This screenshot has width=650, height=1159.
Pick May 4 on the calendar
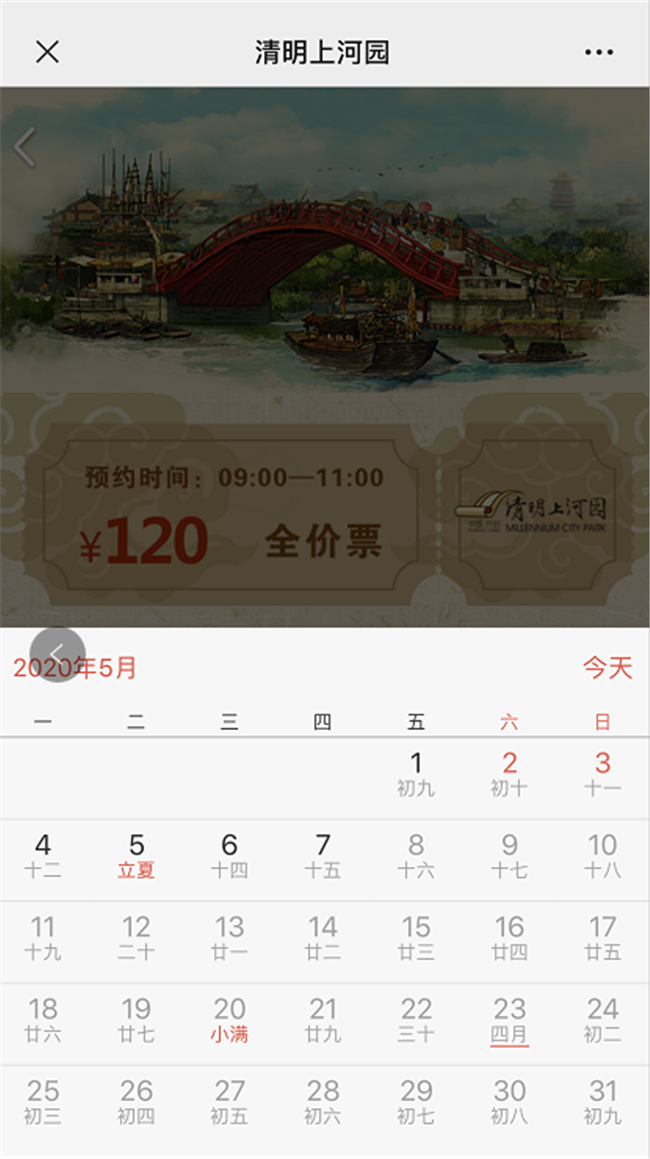(x=43, y=856)
